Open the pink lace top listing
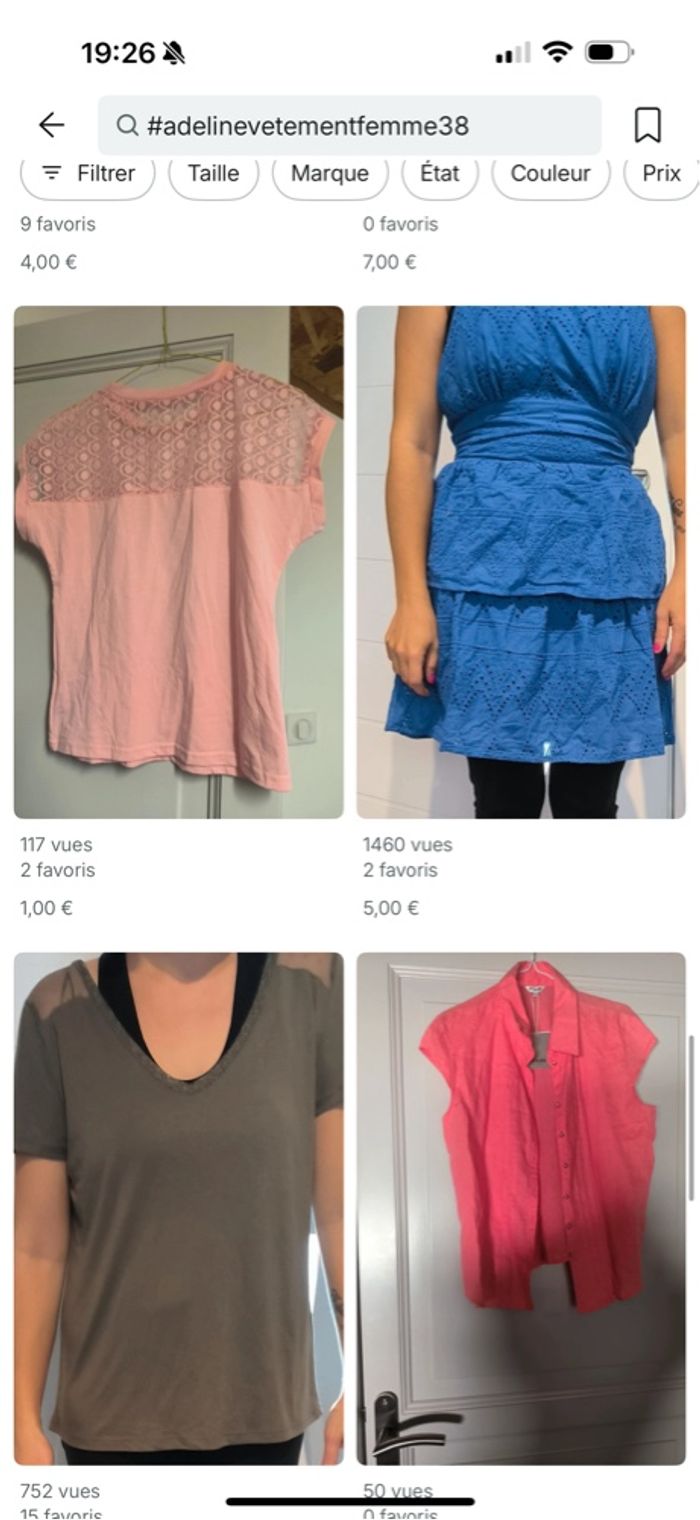 click(x=179, y=562)
